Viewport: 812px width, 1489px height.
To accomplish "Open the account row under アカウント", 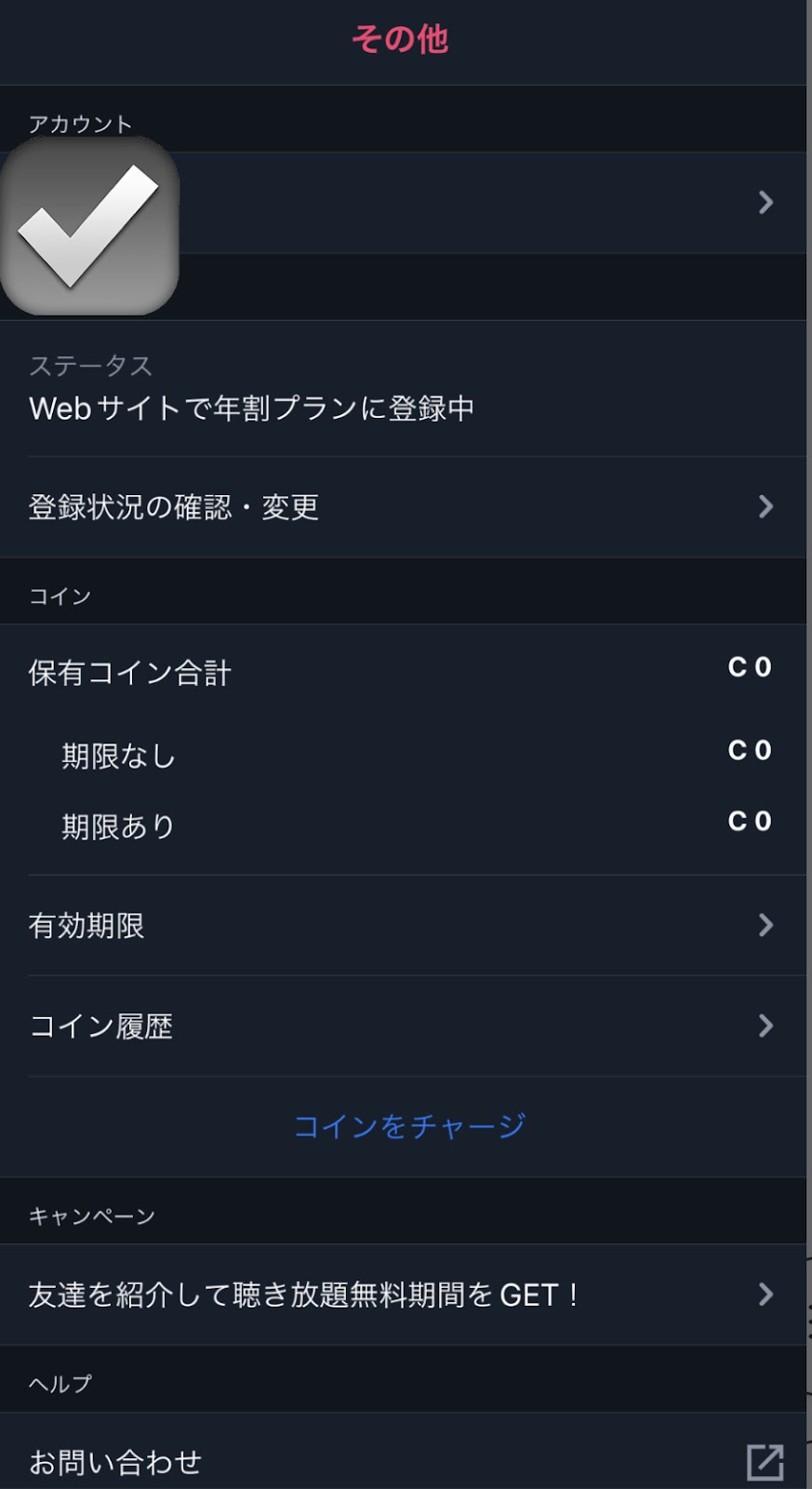I will (x=403, y=202).
